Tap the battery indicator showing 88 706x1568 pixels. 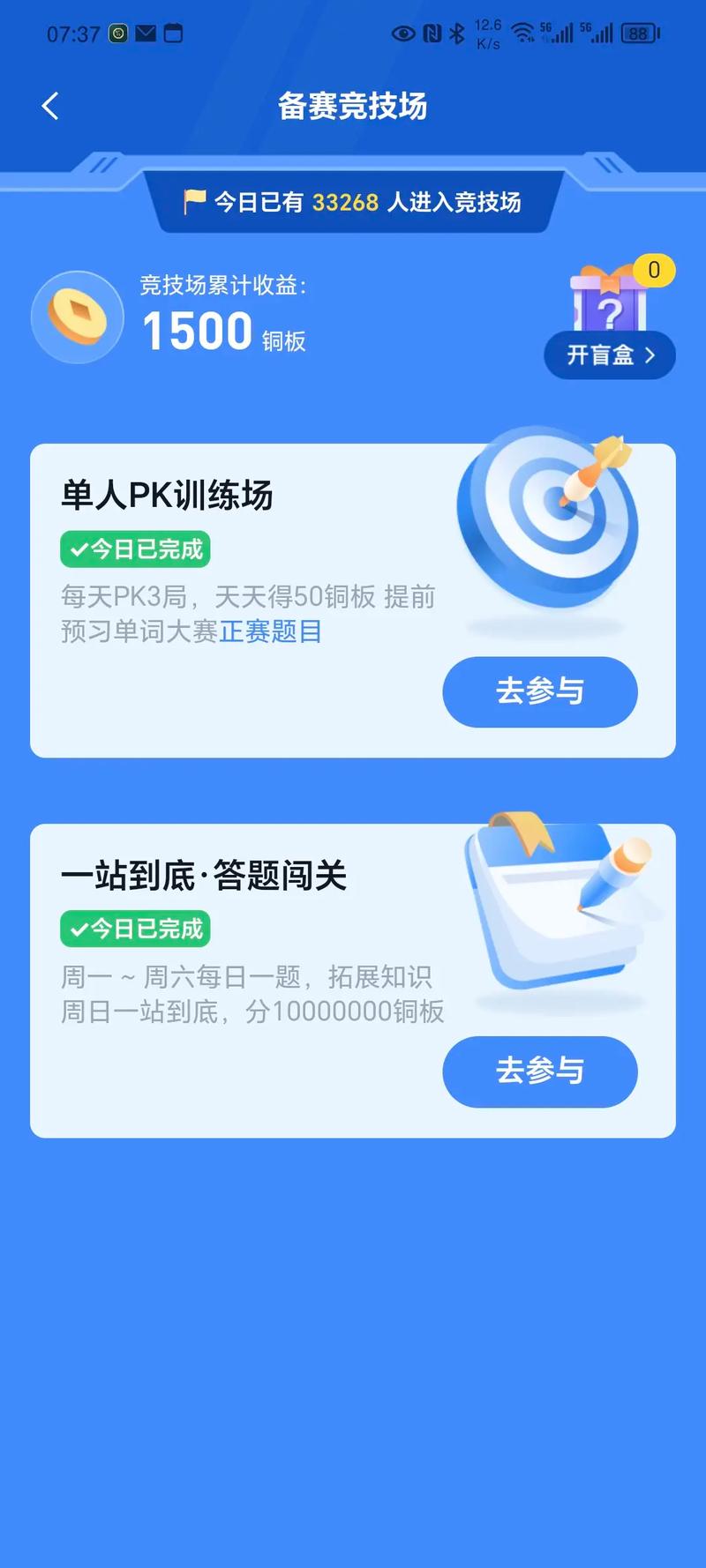pos(639,32)
